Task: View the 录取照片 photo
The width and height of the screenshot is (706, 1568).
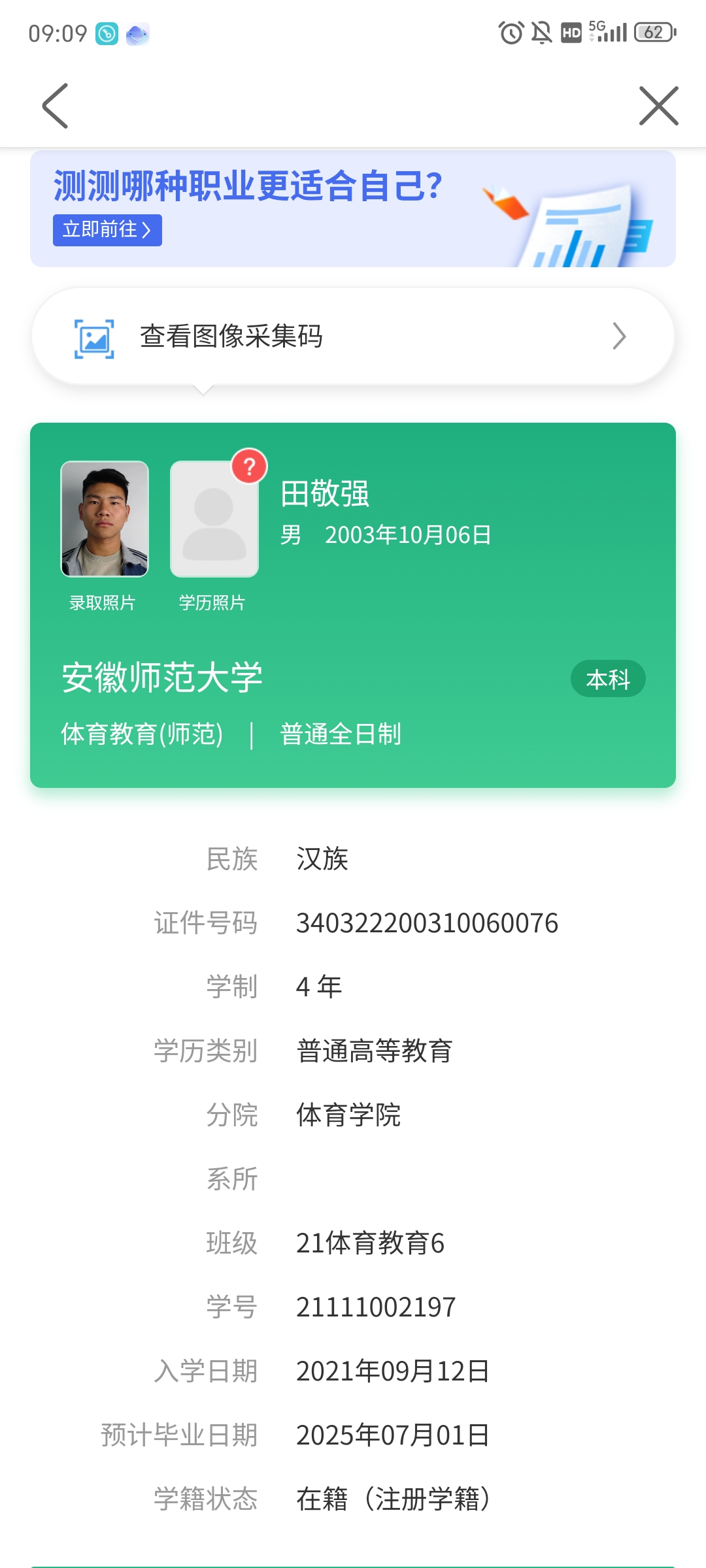Action: [x=105, y=519]
